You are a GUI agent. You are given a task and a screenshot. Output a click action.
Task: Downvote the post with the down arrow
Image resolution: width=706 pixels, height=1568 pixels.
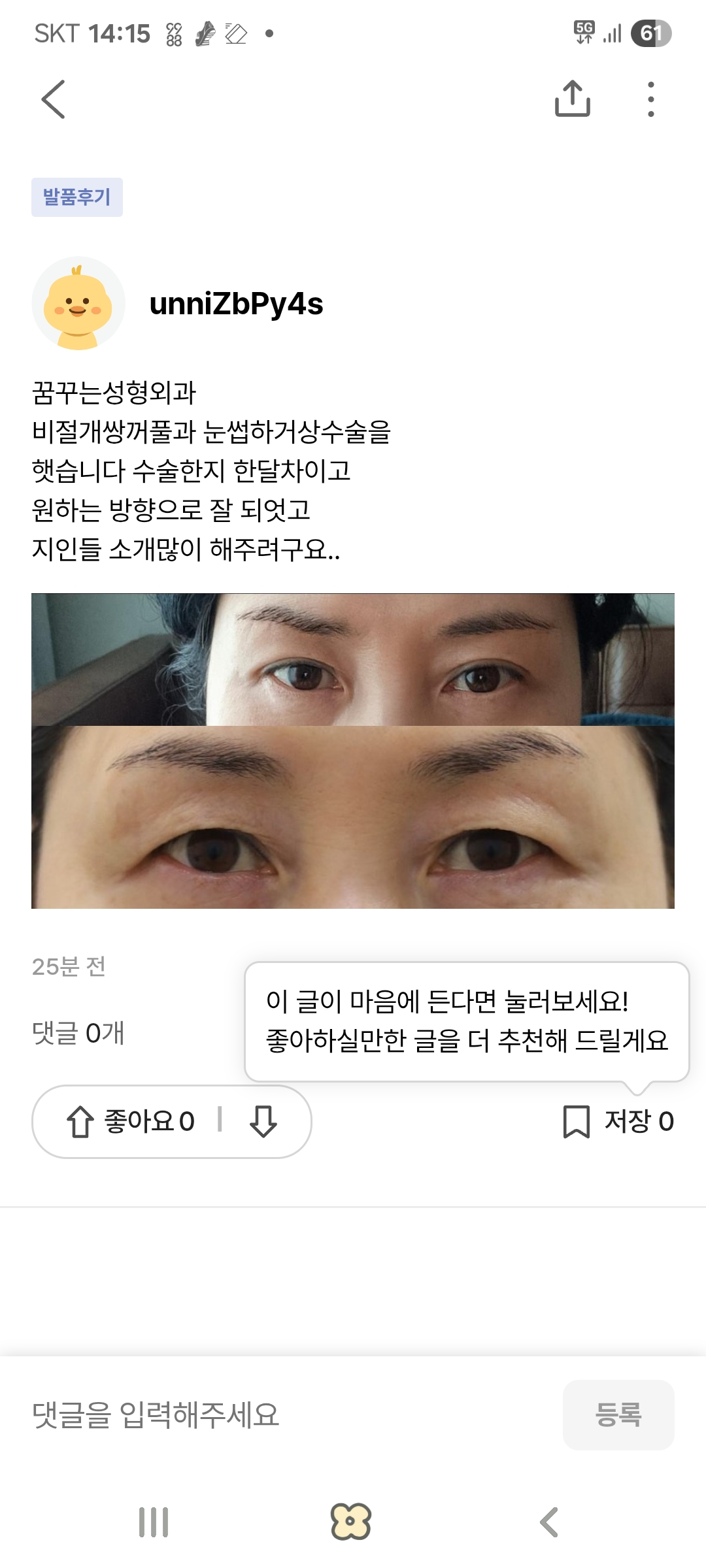click(x=263, y=1121)
